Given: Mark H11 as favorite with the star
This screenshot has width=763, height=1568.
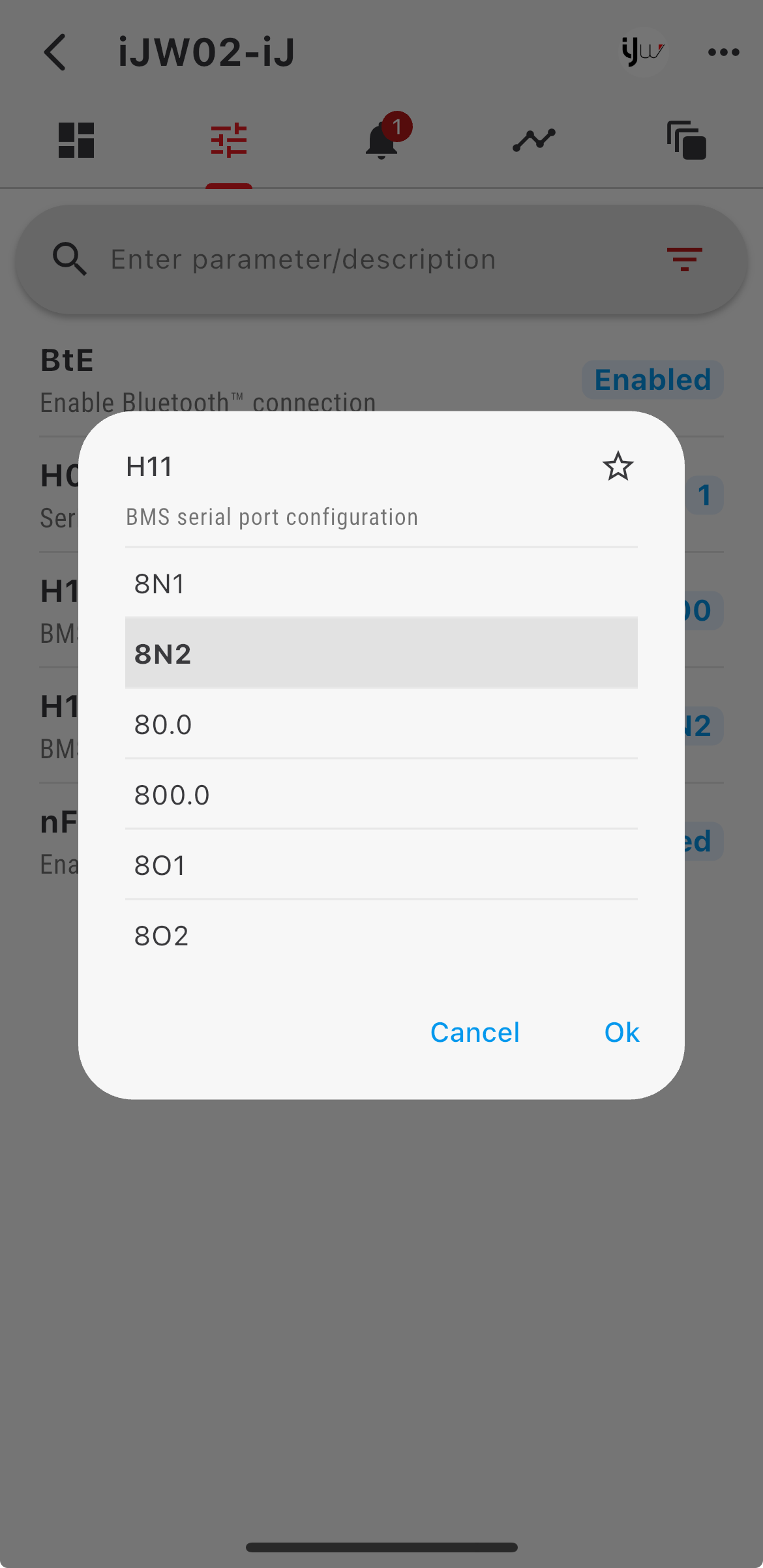Looking at the screenshot, I should pyautogui.click(x=618, y=467).
